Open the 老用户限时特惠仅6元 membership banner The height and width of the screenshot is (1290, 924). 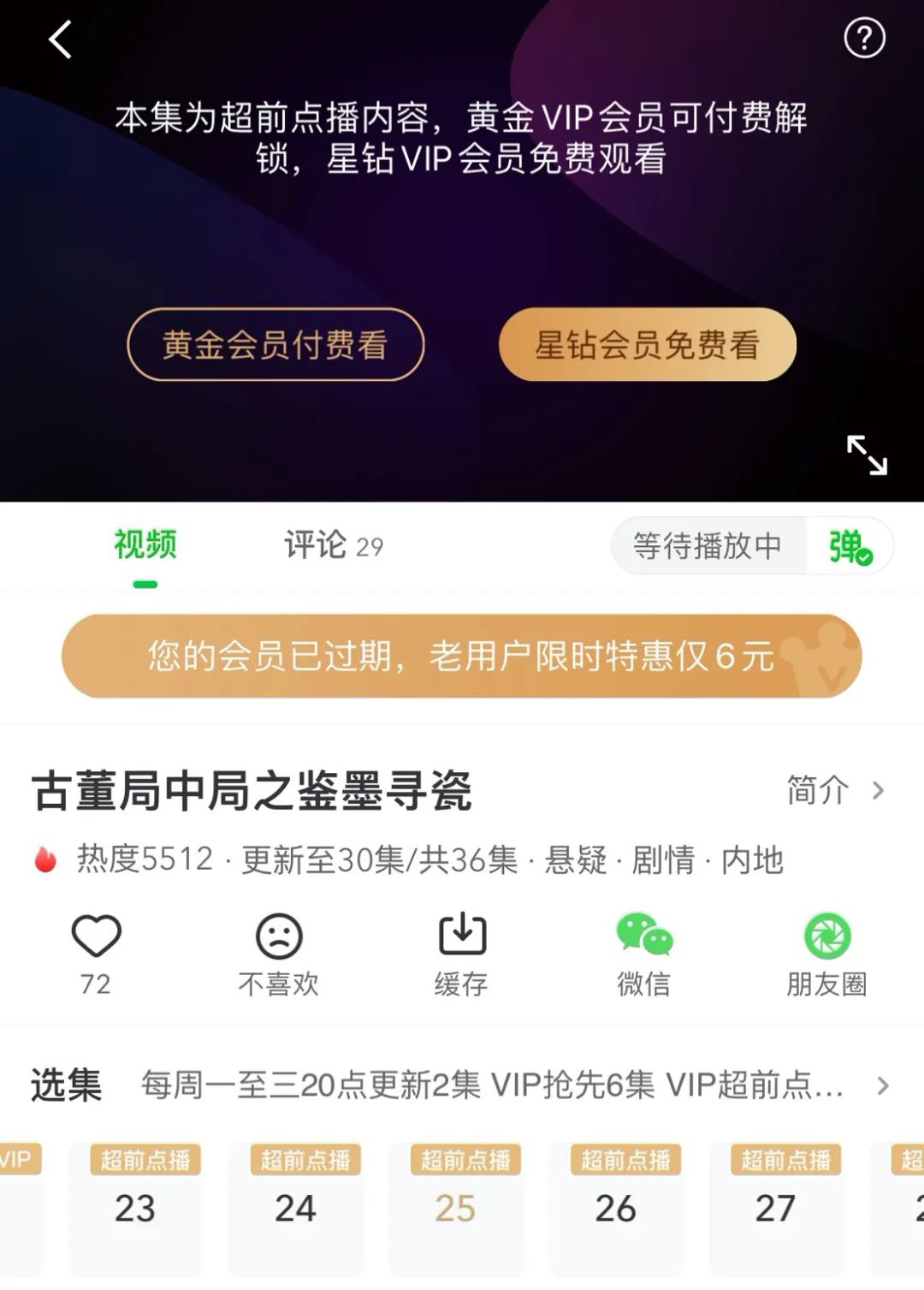click(461, 657)
